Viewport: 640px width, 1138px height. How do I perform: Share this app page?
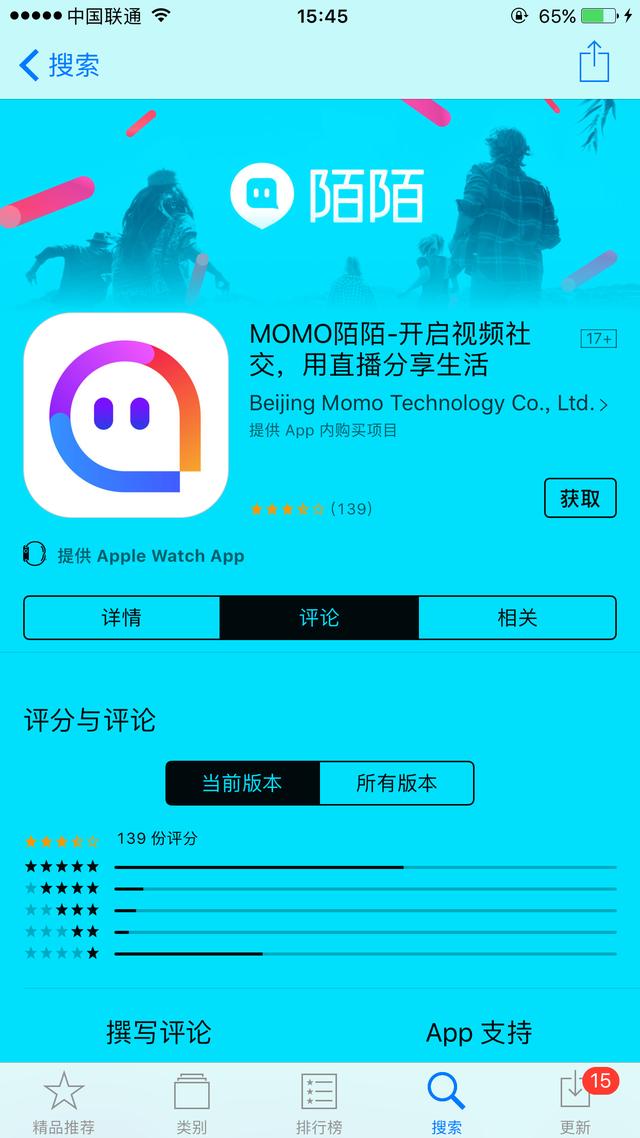pos(594,62)
